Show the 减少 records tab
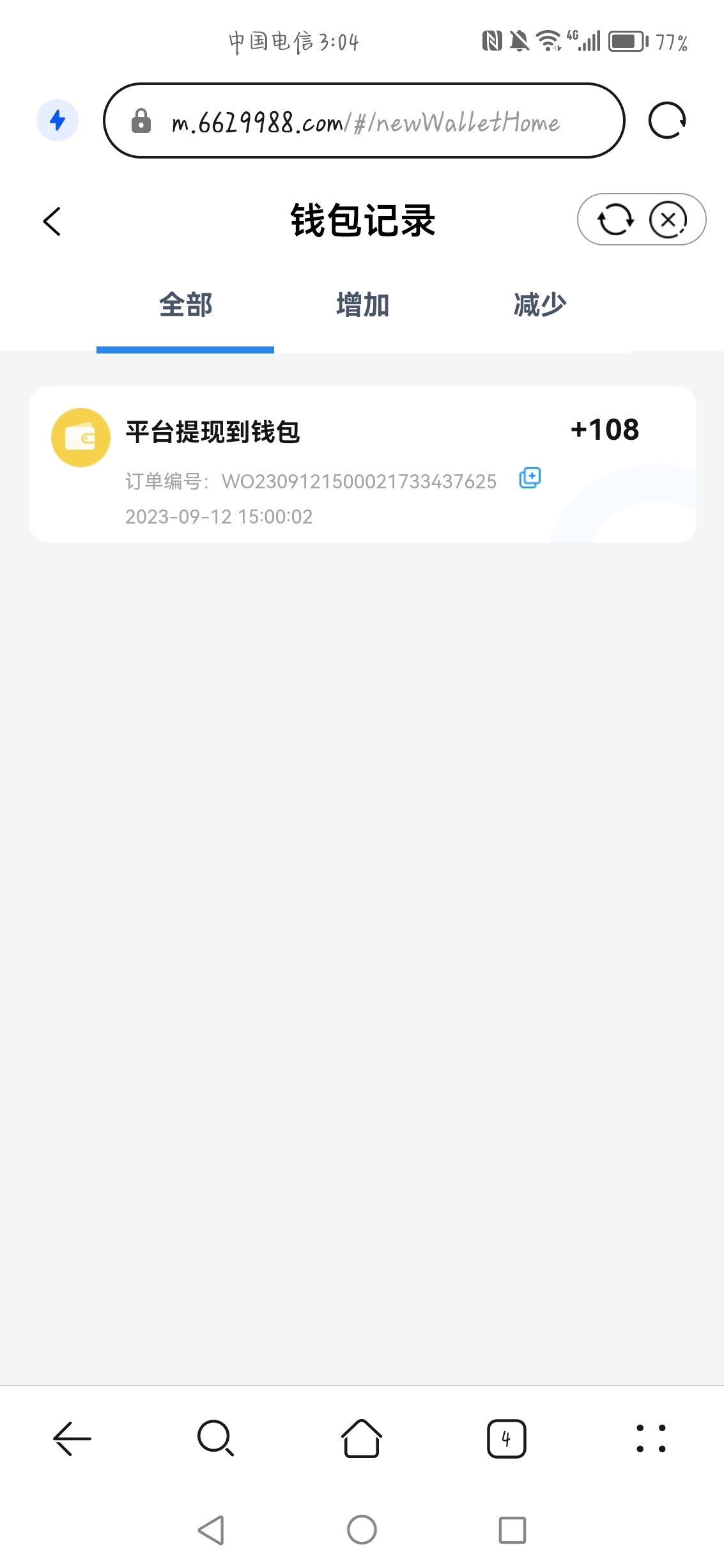The width and height of the screenshot is (724, 1568). click(540, 305)
